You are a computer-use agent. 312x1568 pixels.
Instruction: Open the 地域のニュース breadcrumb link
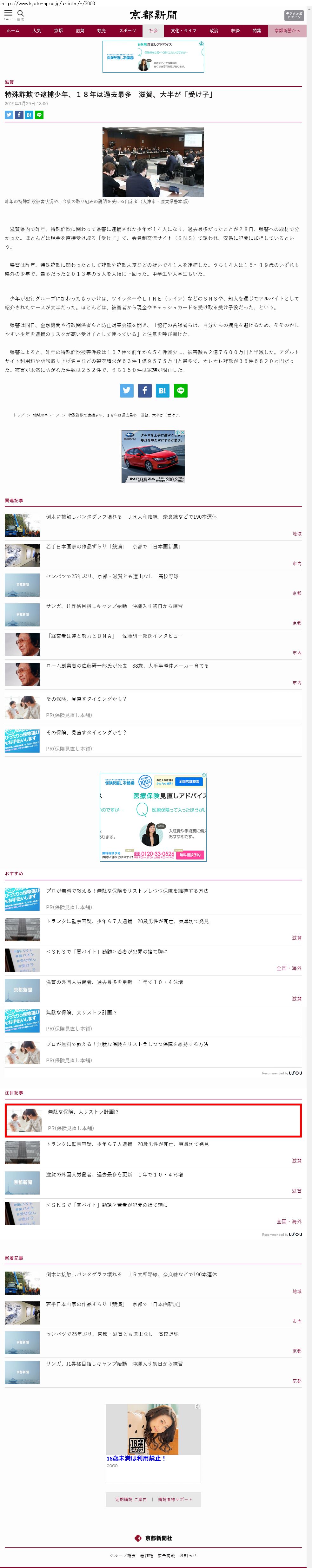pyautogui.click(x=46, y=415)
